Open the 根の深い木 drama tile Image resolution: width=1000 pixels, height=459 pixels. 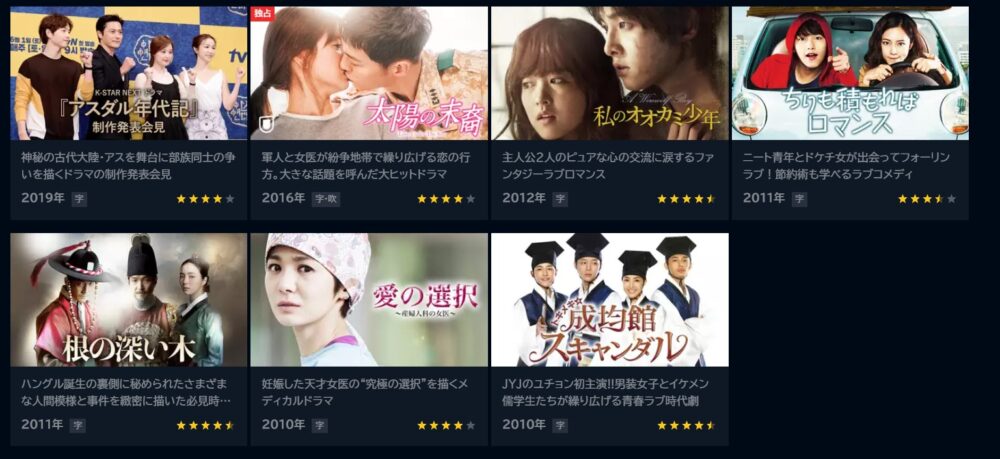pyautogui.click(x=129, y=300)
